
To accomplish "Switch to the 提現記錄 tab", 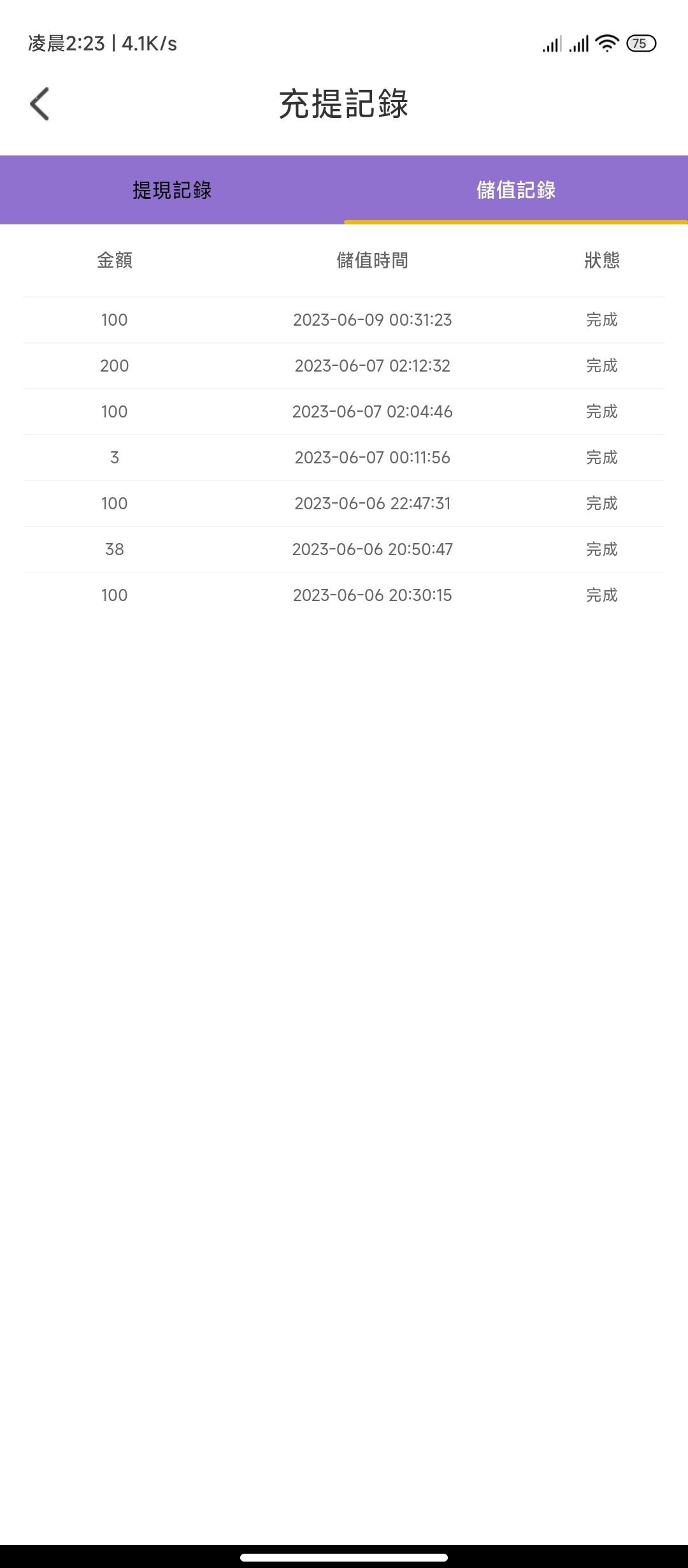I will coord(172,189).
